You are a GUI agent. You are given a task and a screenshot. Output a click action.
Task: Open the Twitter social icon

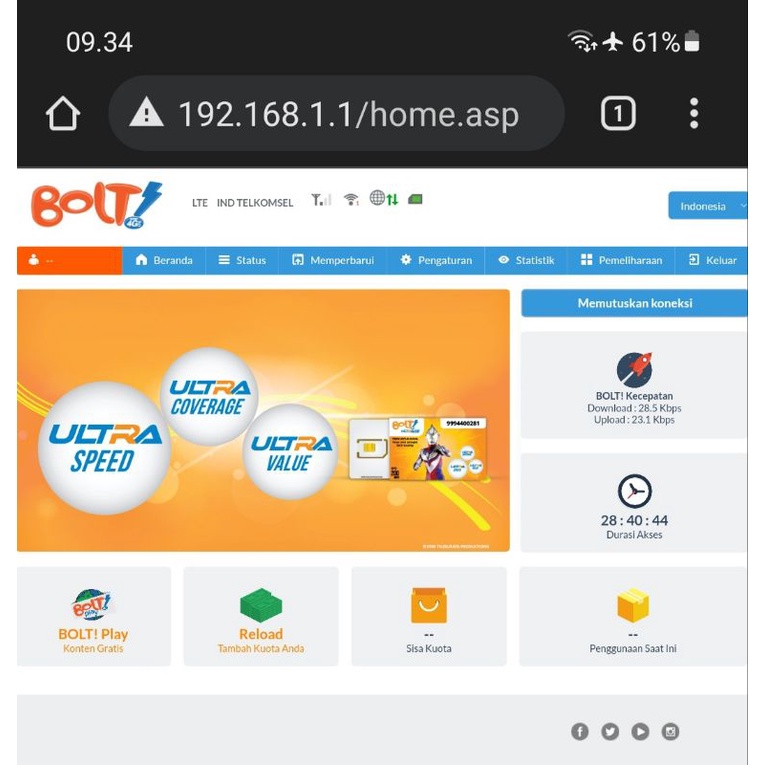[610, 732]
